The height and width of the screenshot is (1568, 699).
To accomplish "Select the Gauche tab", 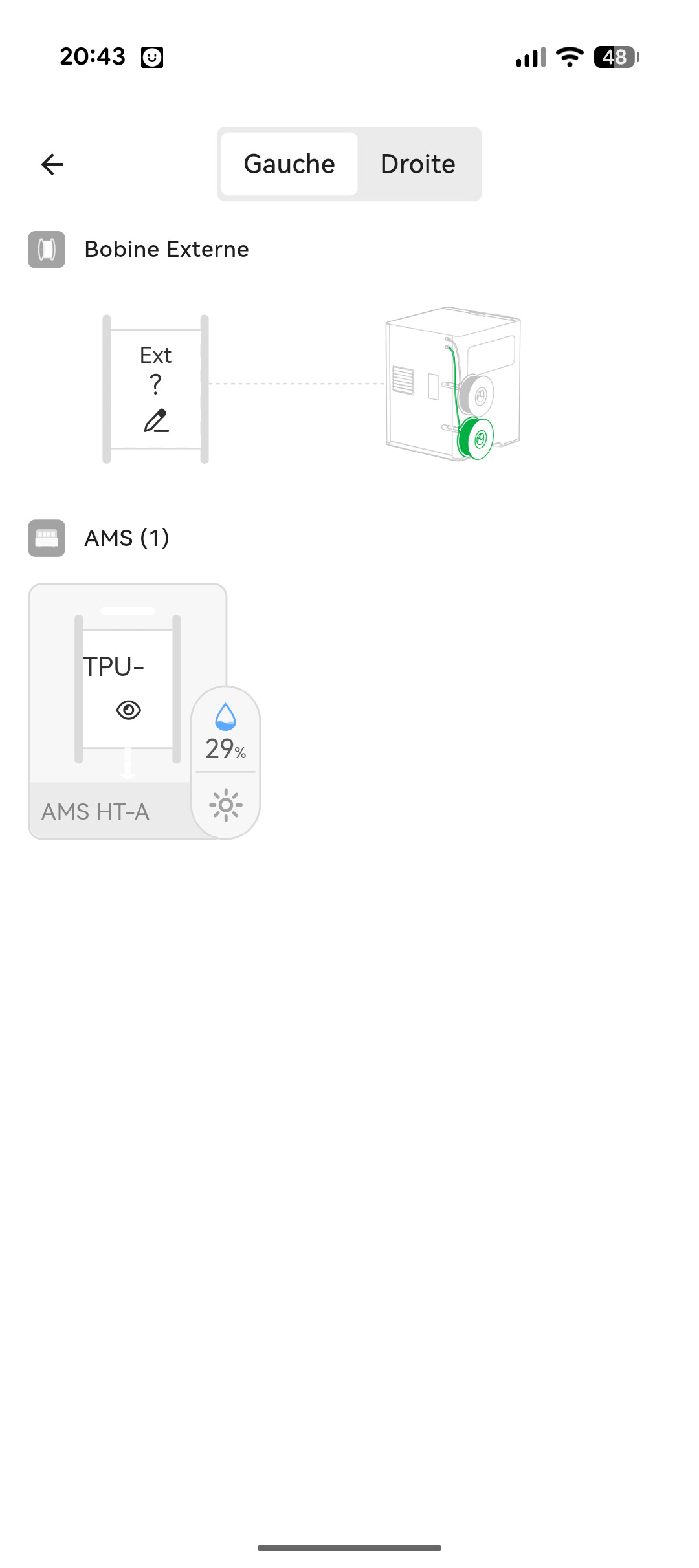I will click(x=289, y=164).
